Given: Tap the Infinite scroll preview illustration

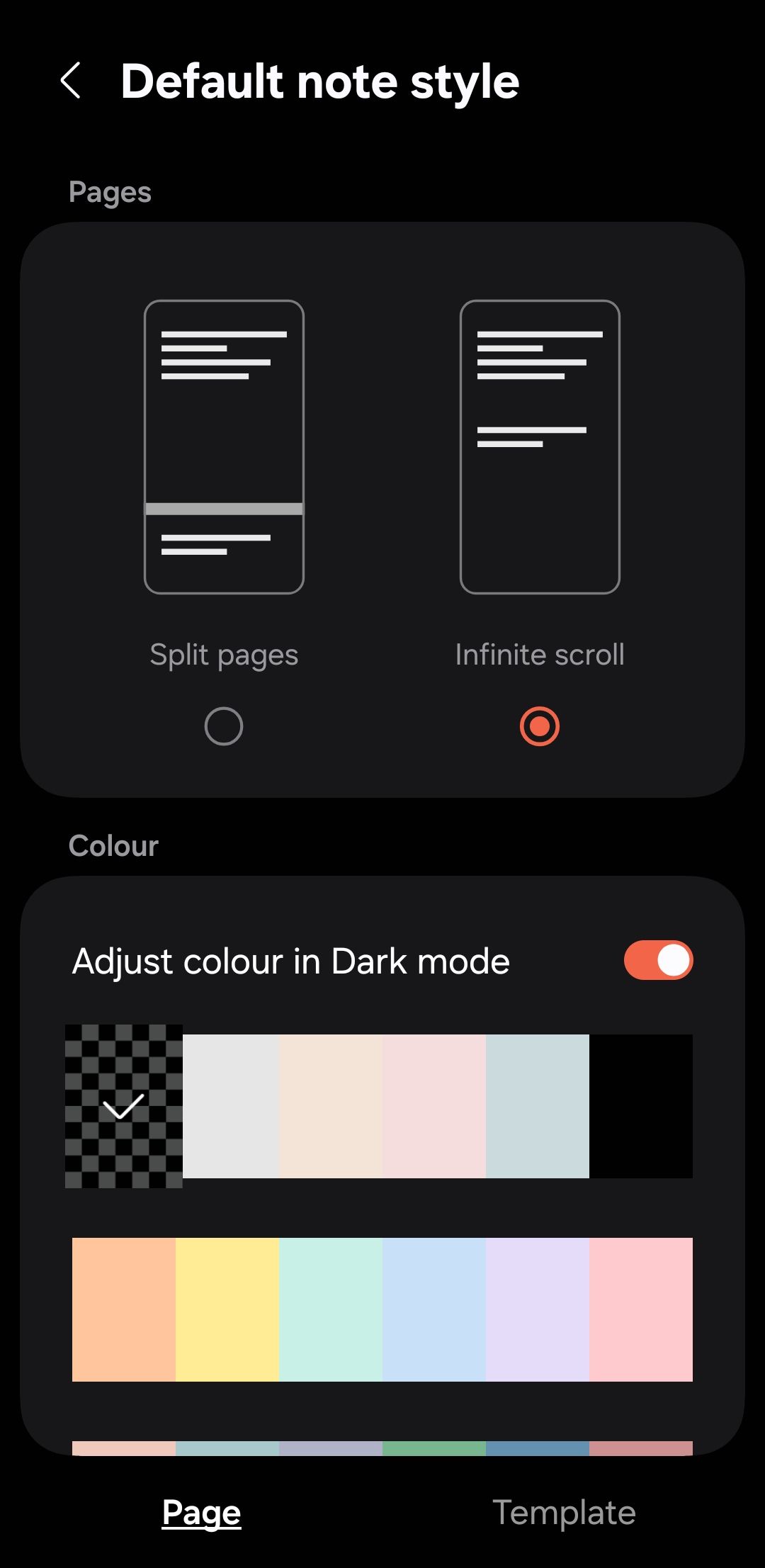Looking at the screenshot, I should point(540,446).
